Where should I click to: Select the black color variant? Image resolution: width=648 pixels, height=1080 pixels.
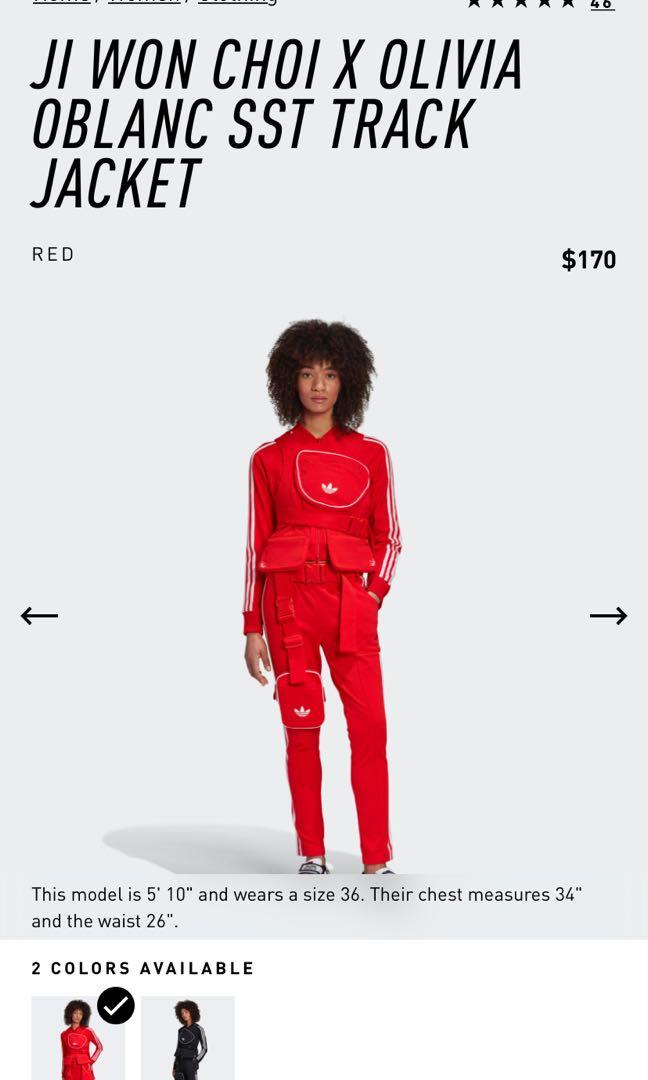tap(188, 1038)
